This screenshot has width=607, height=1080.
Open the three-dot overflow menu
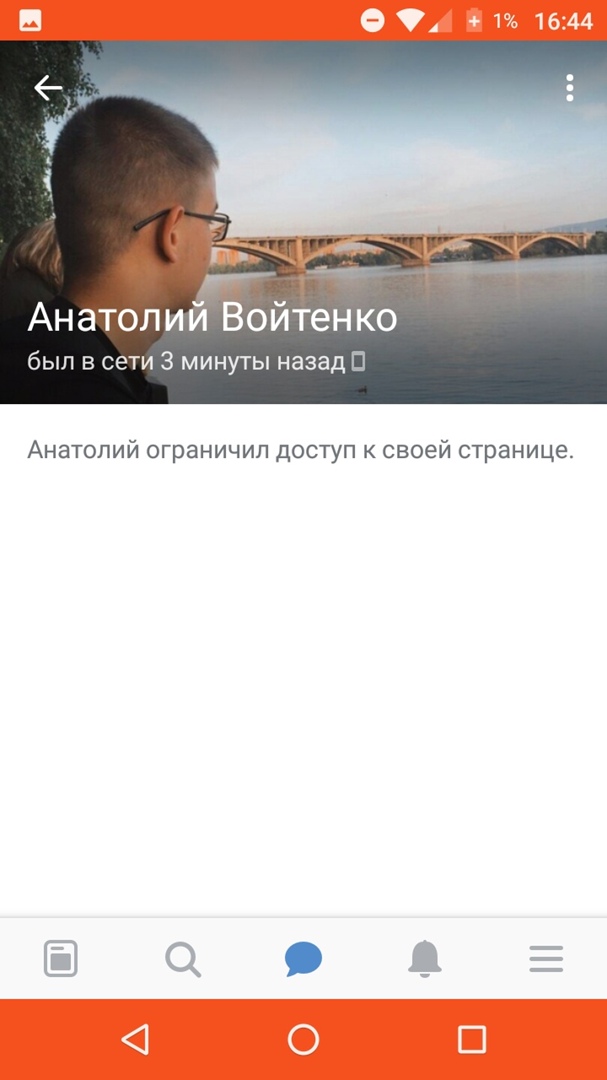(569, 88)
